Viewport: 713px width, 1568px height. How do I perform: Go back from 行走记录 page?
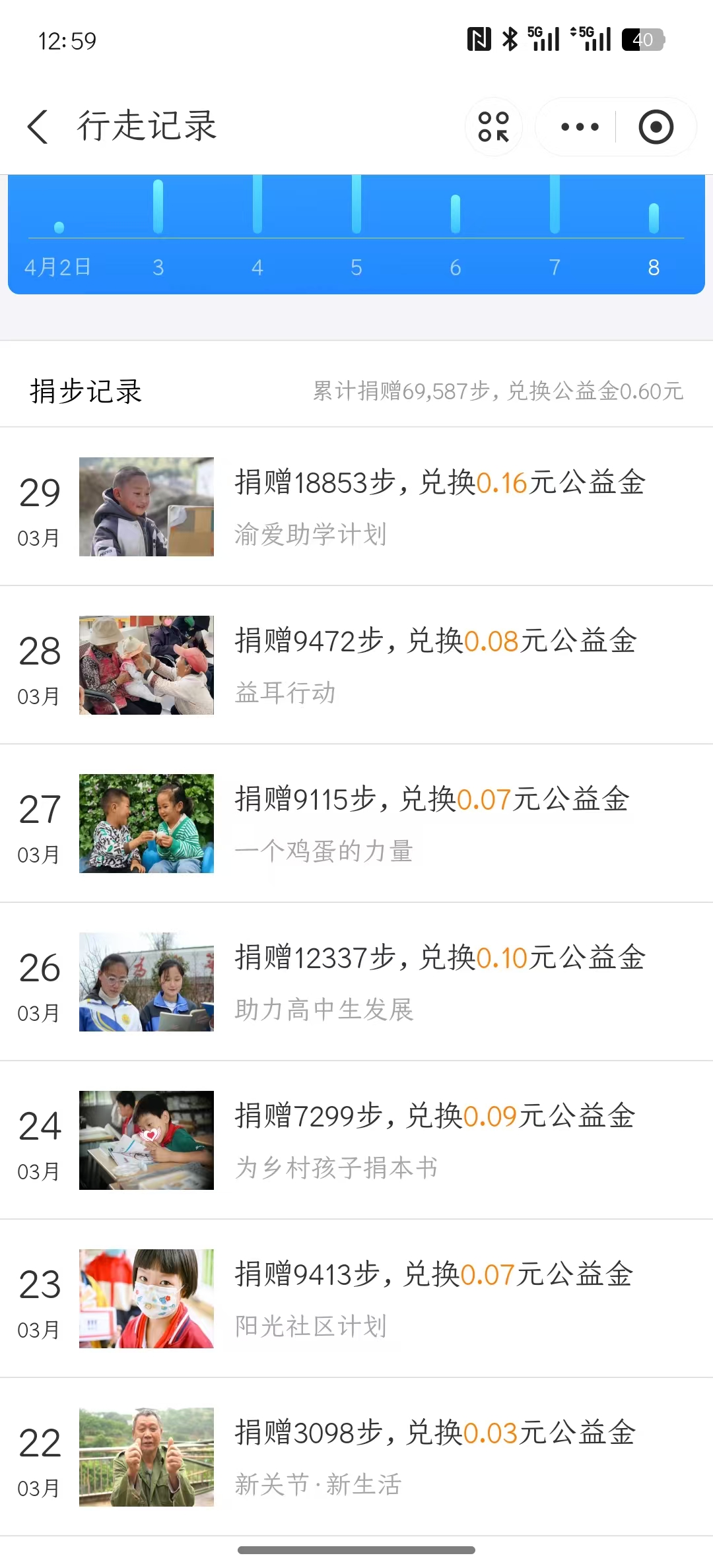38,126
